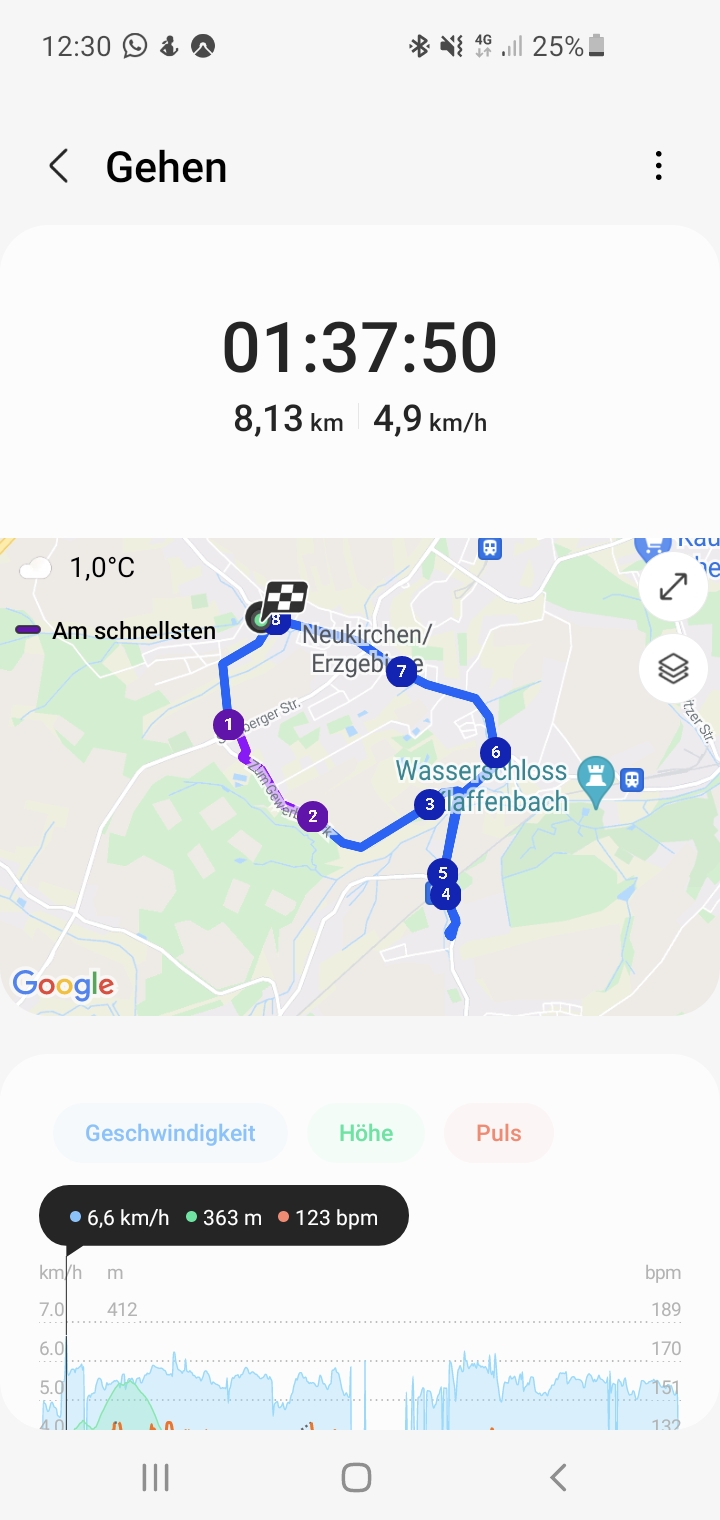The image size is (720, 1520).
Task: Open the three-dot overflow menu
Action: coord(658,166)
